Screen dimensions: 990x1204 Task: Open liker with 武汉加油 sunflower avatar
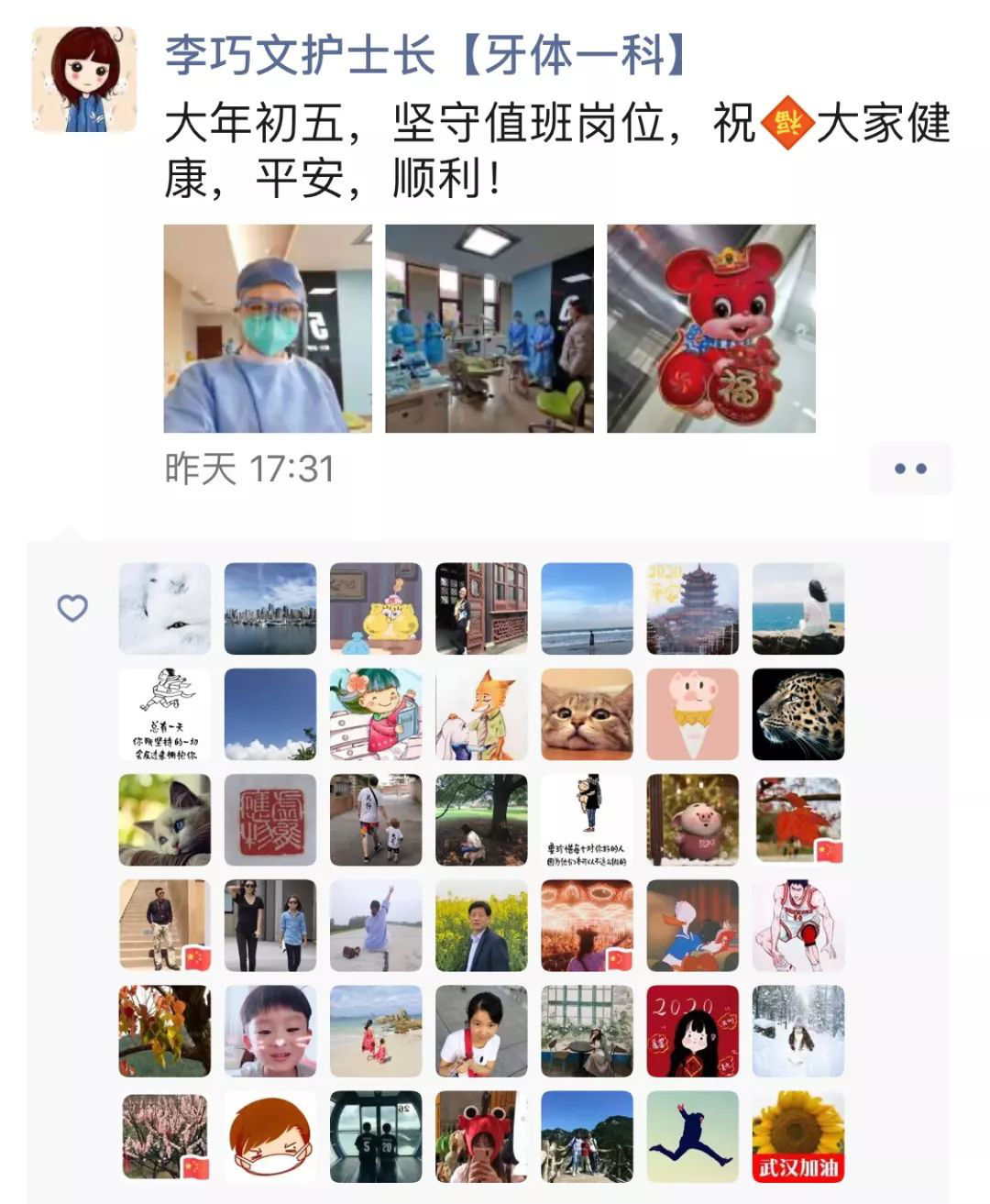point(797,1136)
